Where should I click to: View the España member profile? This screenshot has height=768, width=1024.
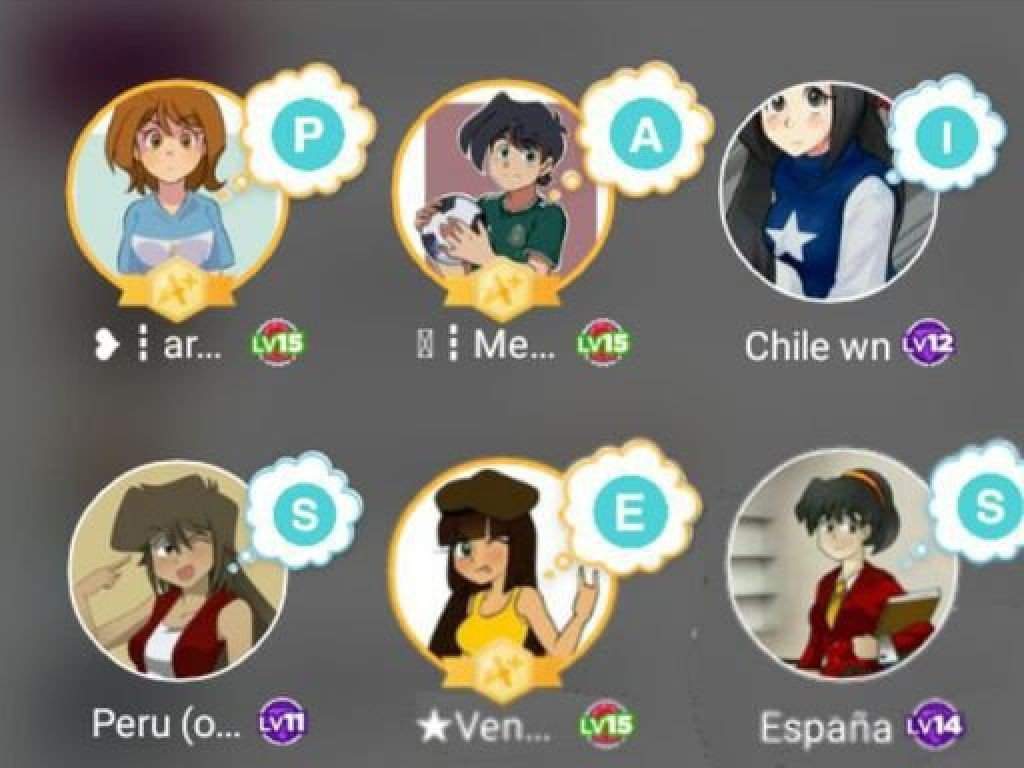(840, 565)
